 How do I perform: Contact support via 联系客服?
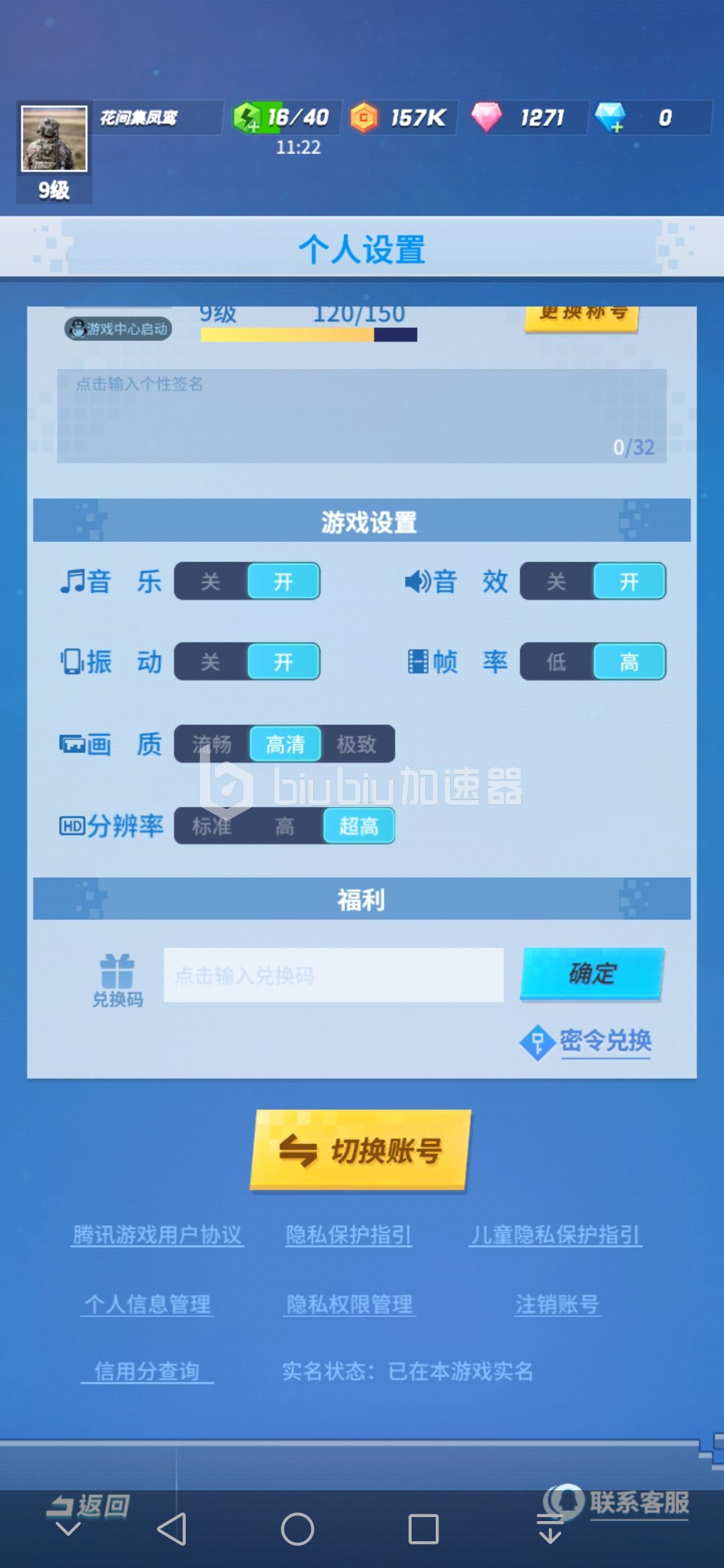click(638, 1502)
